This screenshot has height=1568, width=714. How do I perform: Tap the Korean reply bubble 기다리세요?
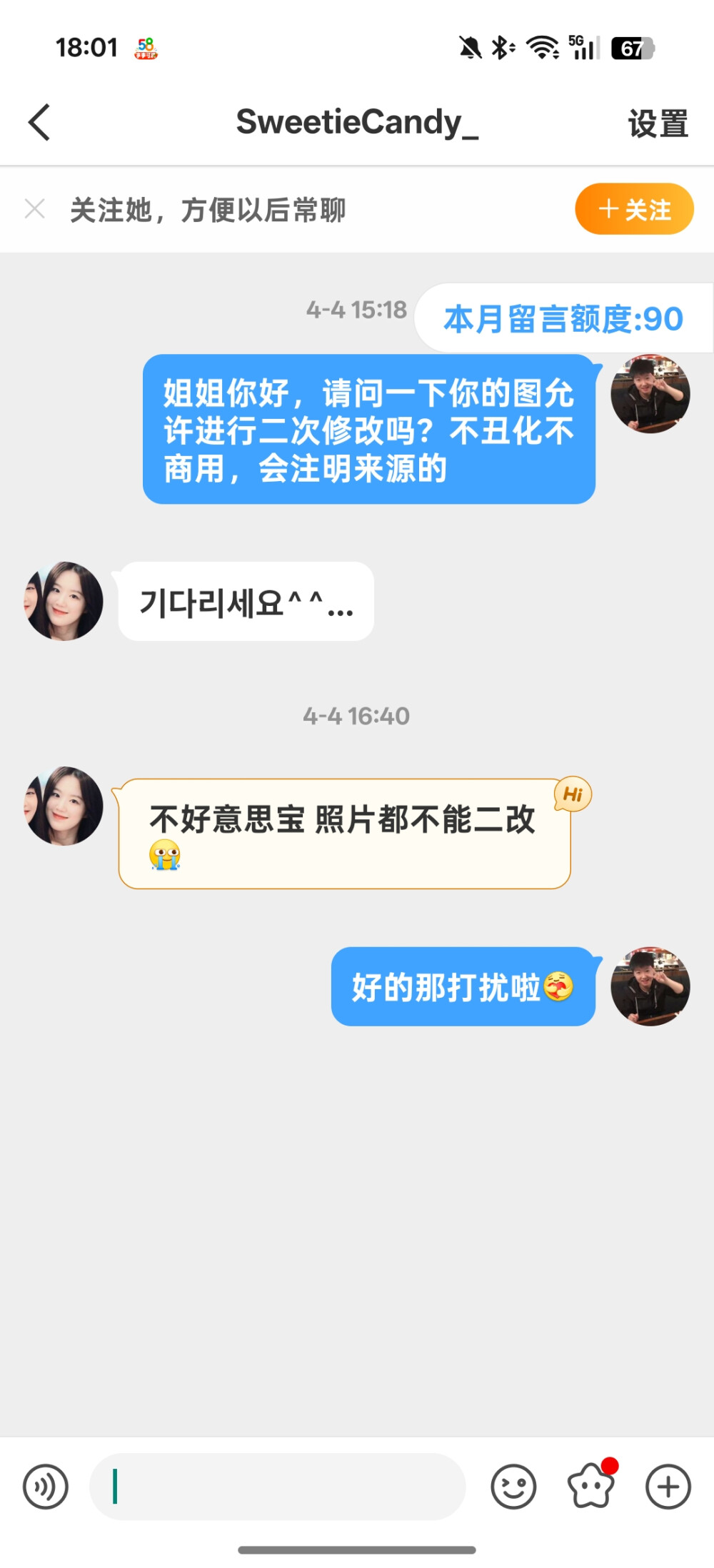click(x=245, y=602)
